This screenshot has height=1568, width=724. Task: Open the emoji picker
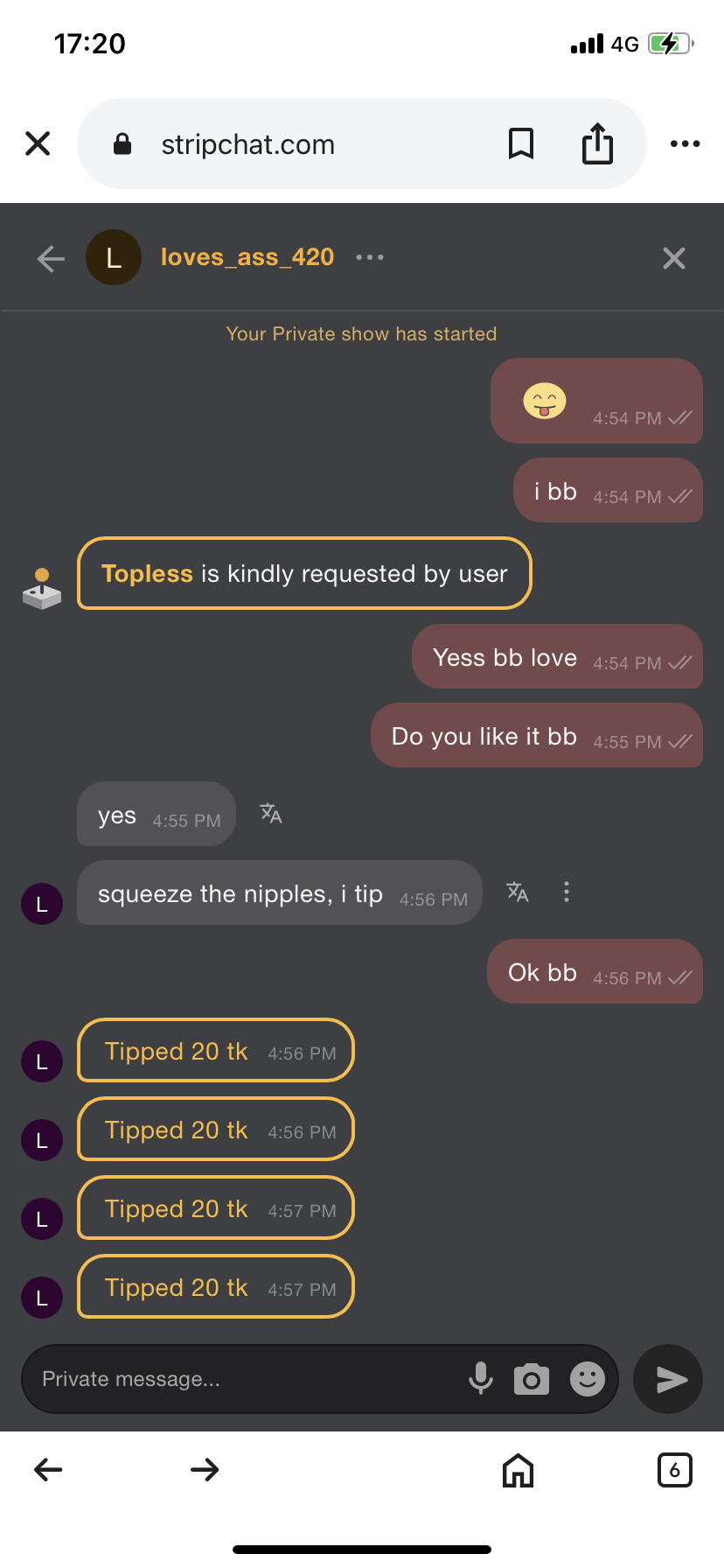tap(588, 1379)
